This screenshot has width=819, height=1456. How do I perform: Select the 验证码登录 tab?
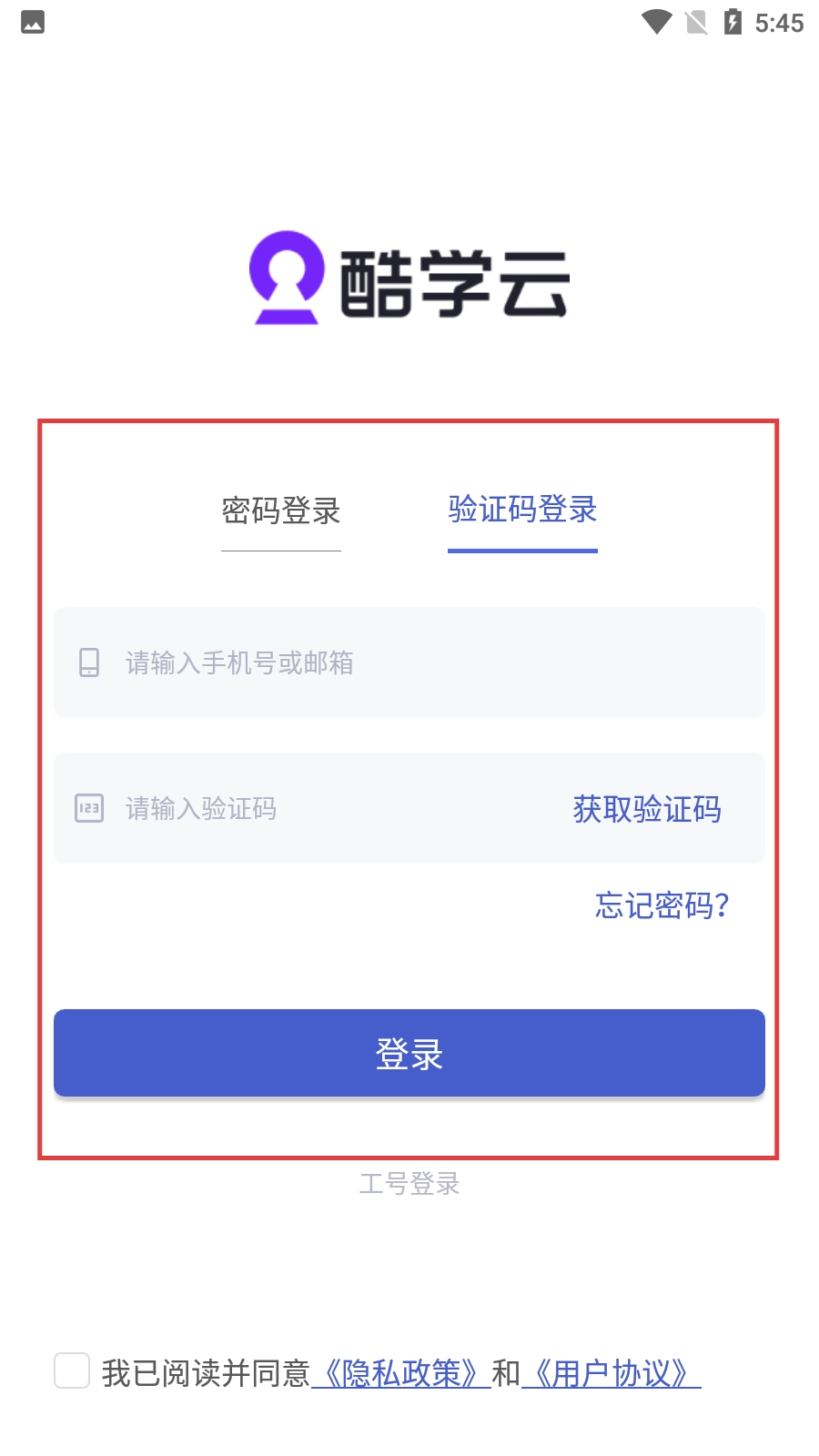[522, 509]
